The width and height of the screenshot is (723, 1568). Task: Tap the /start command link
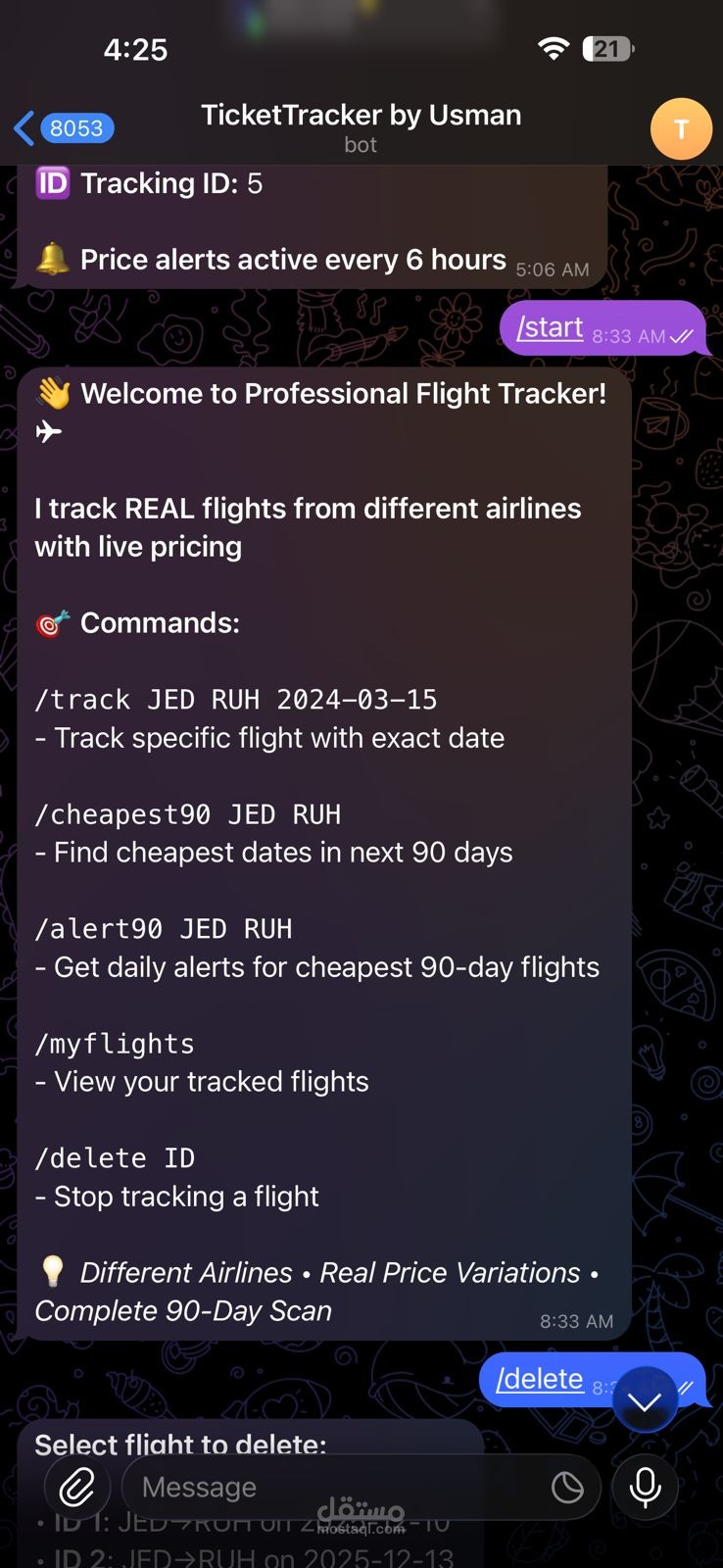click(x=550, y=327)
